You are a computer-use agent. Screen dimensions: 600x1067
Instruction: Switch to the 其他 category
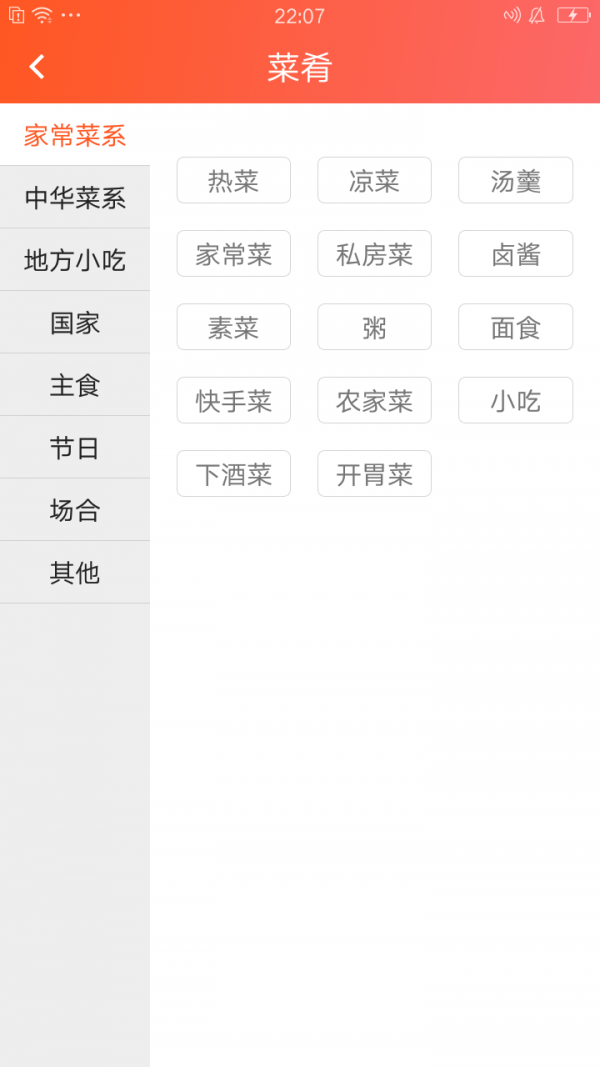[x=75, y=573]
